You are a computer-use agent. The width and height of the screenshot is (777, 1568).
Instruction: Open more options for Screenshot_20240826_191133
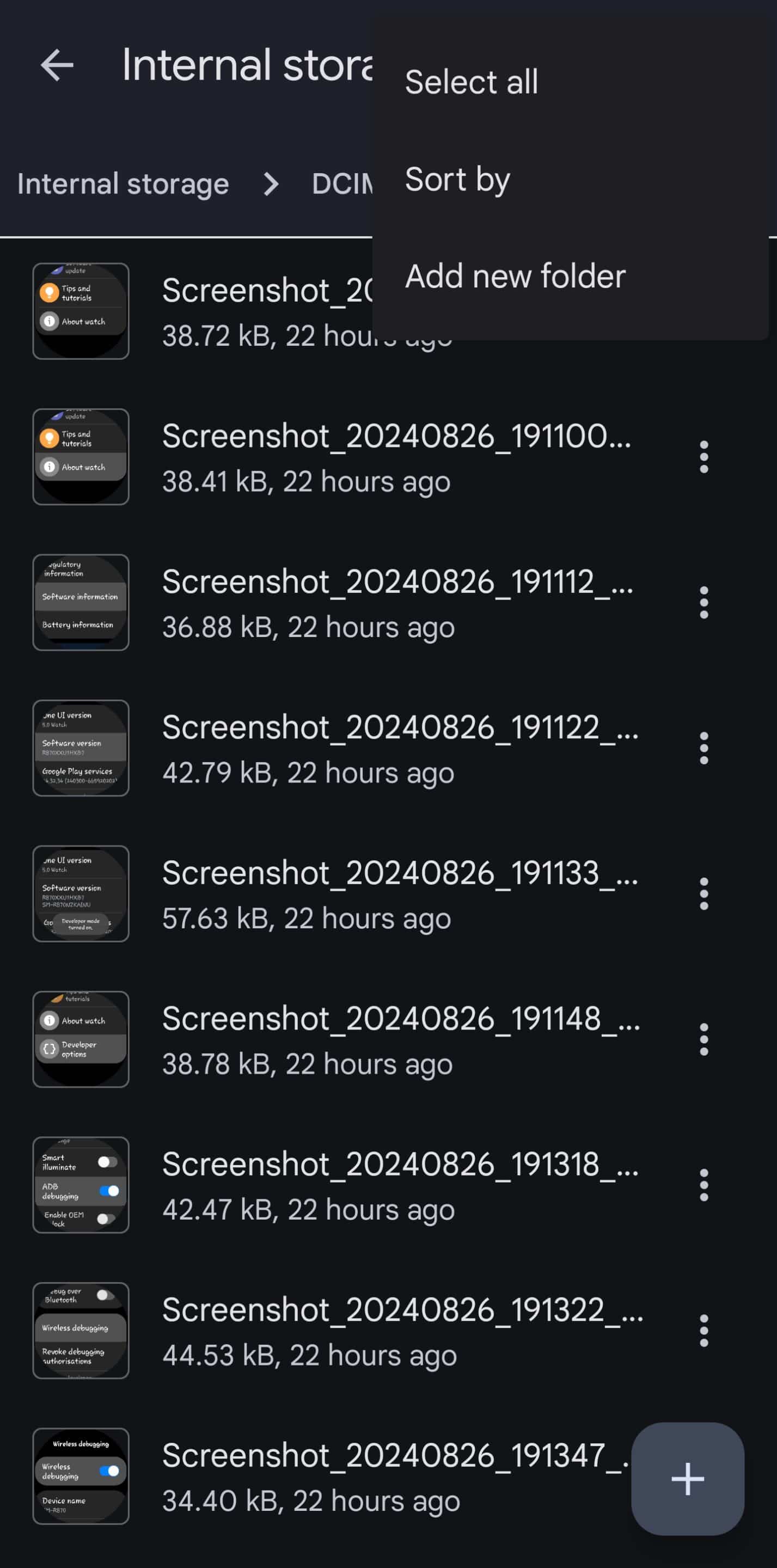(x=704, y=893)
